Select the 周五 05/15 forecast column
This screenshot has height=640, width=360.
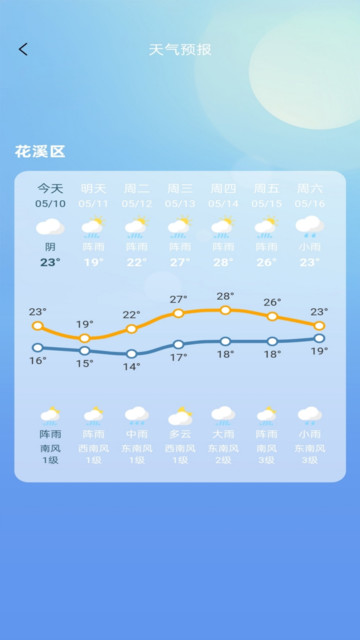[x=267, y=325]
